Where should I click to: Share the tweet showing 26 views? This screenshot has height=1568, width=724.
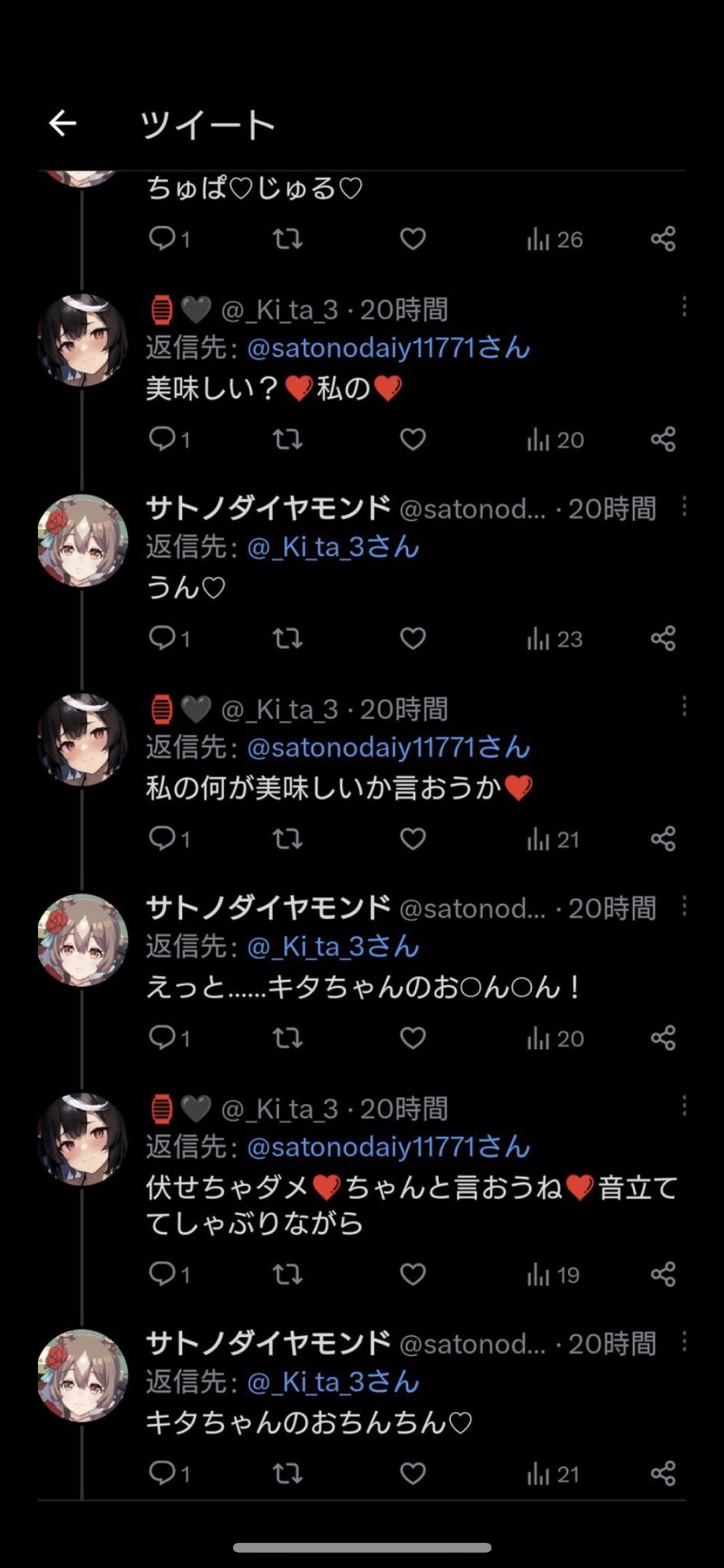(x=663, y=239)
